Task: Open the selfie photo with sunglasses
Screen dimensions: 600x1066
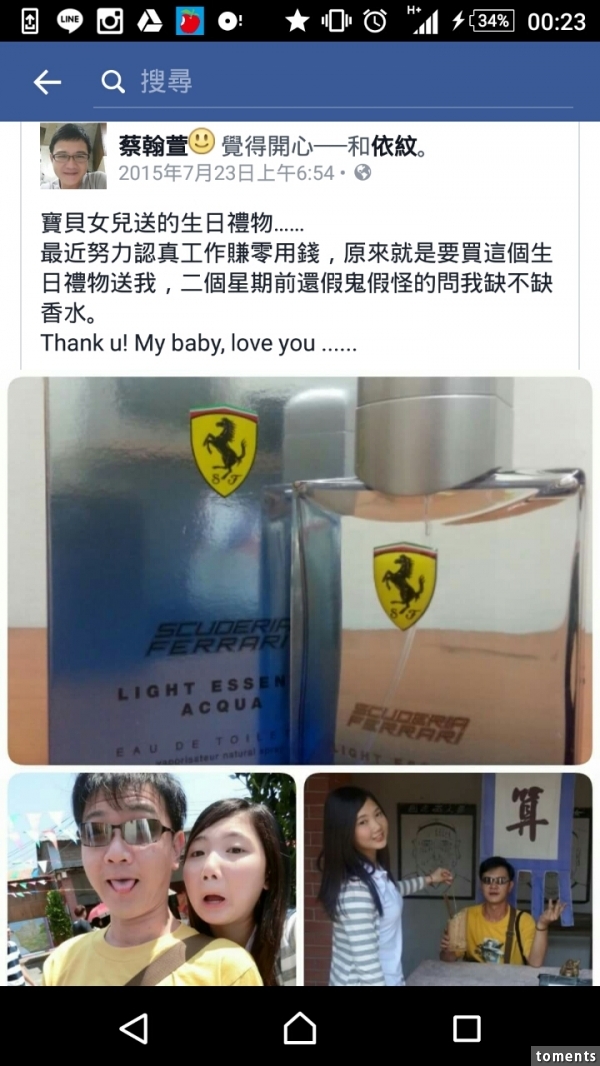Action: 152,878
